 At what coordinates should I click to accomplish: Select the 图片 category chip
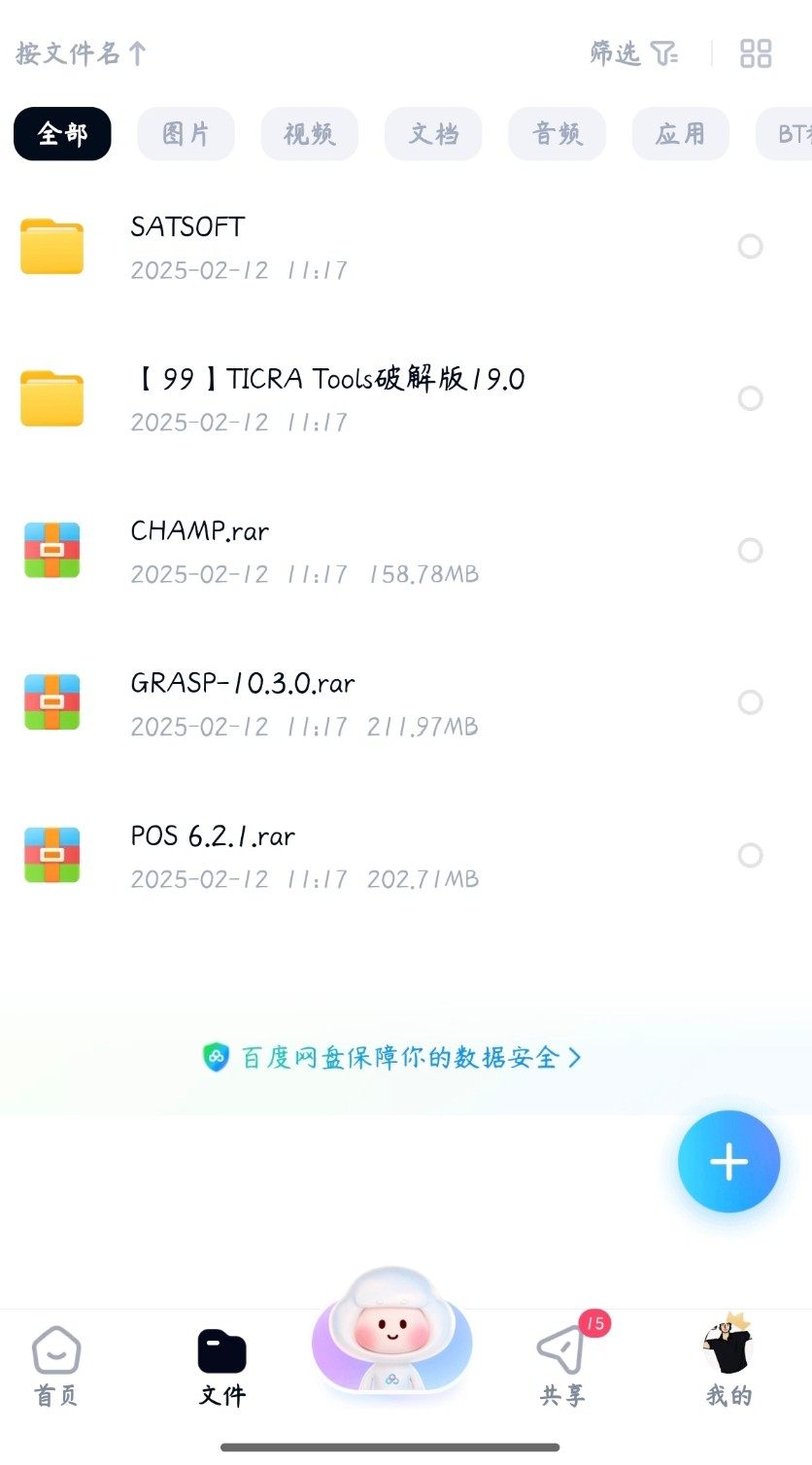(x=186, y=134)
